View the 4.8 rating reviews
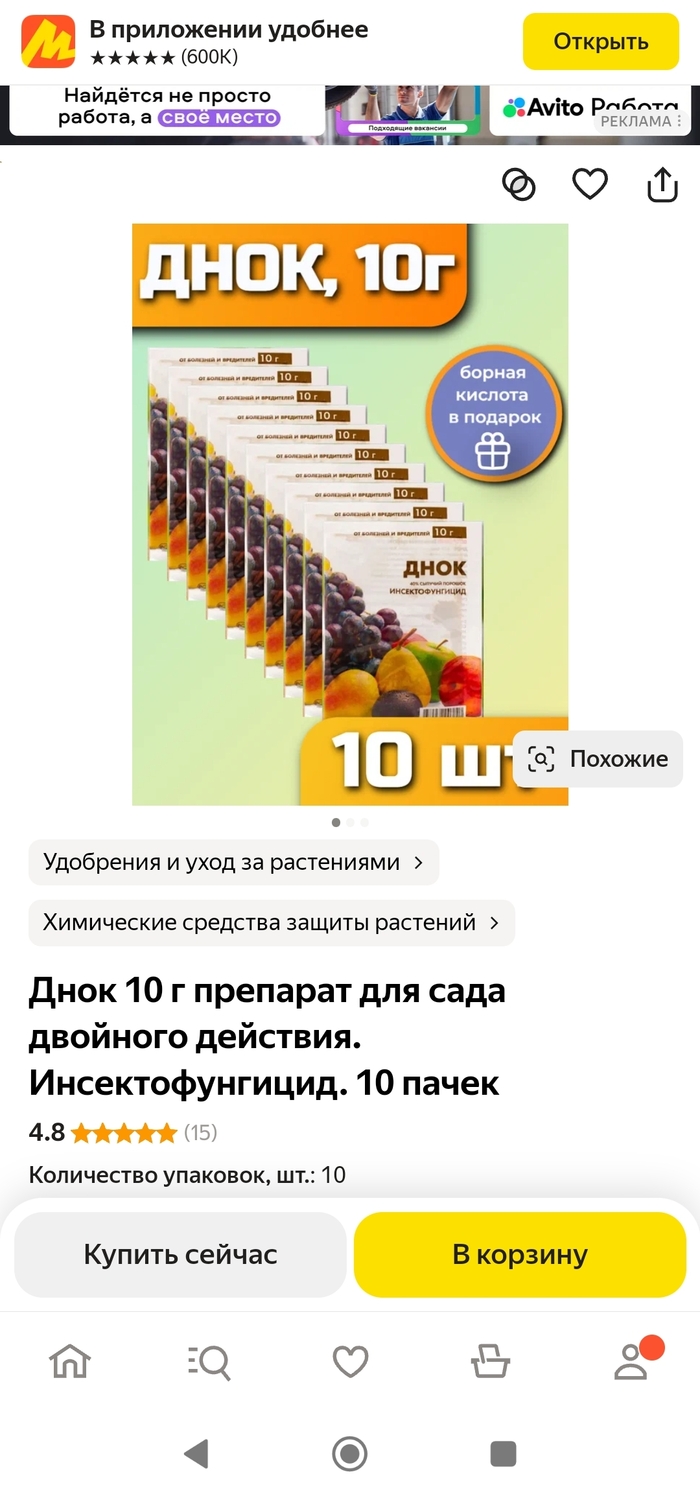700x1496 pixels. click(122, 1133)
